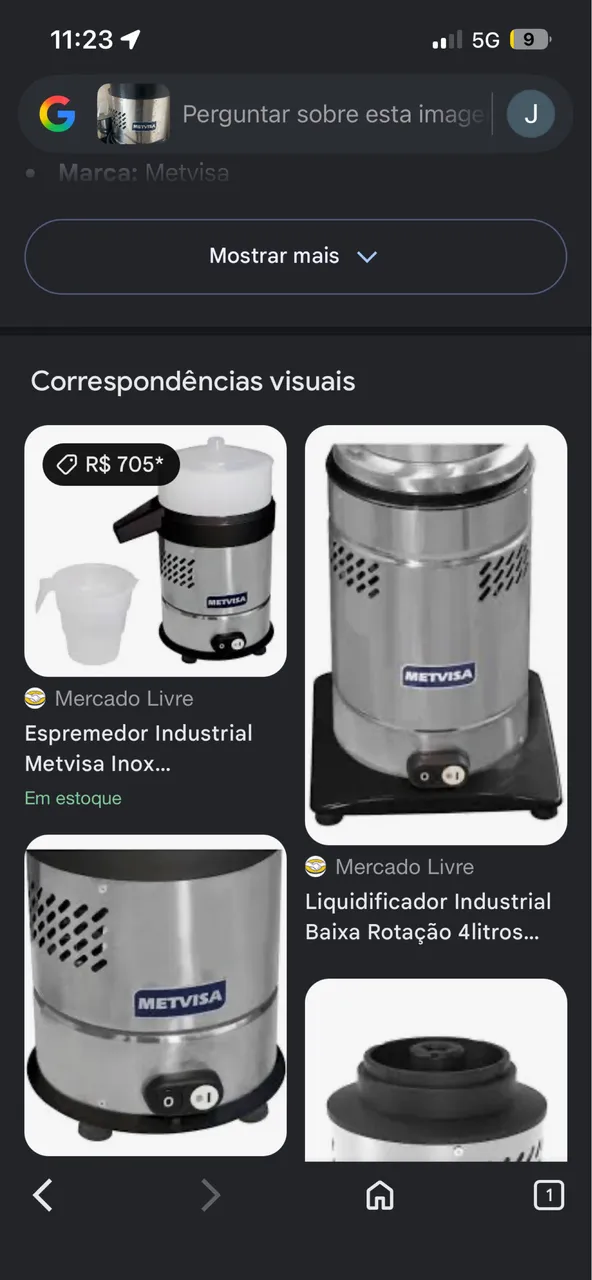Go to the browser home page
The image size is (592, 1280).
click(380, 1194)
